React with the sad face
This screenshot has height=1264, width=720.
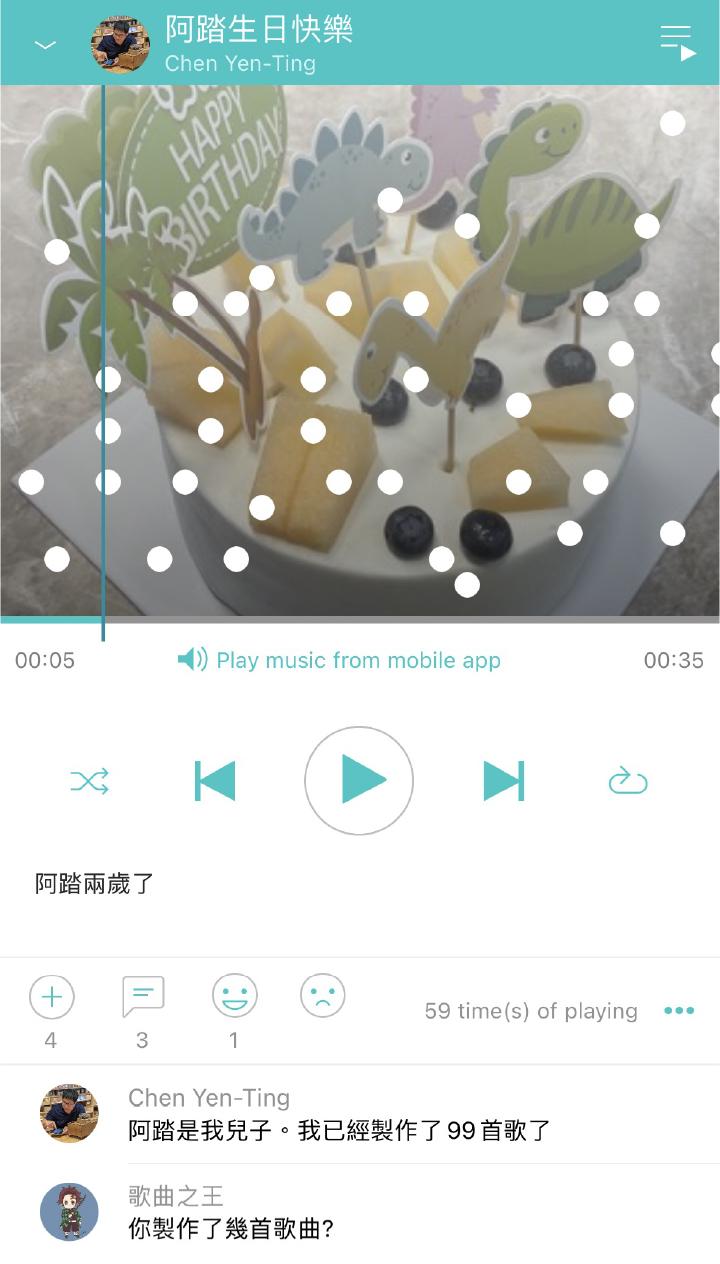point(323,996)
